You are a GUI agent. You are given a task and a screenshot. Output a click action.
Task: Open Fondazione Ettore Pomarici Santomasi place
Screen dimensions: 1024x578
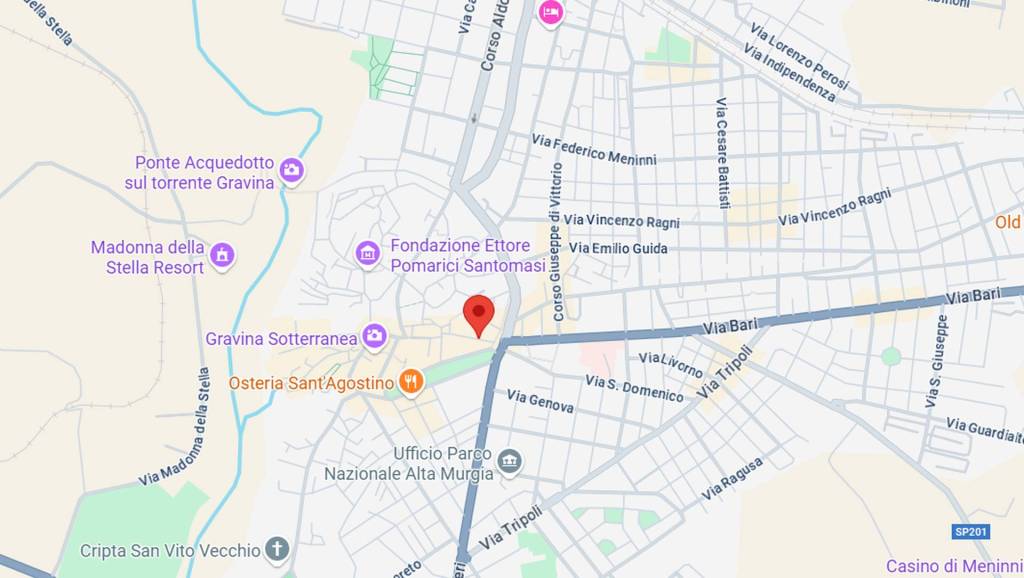pos(368,253)
